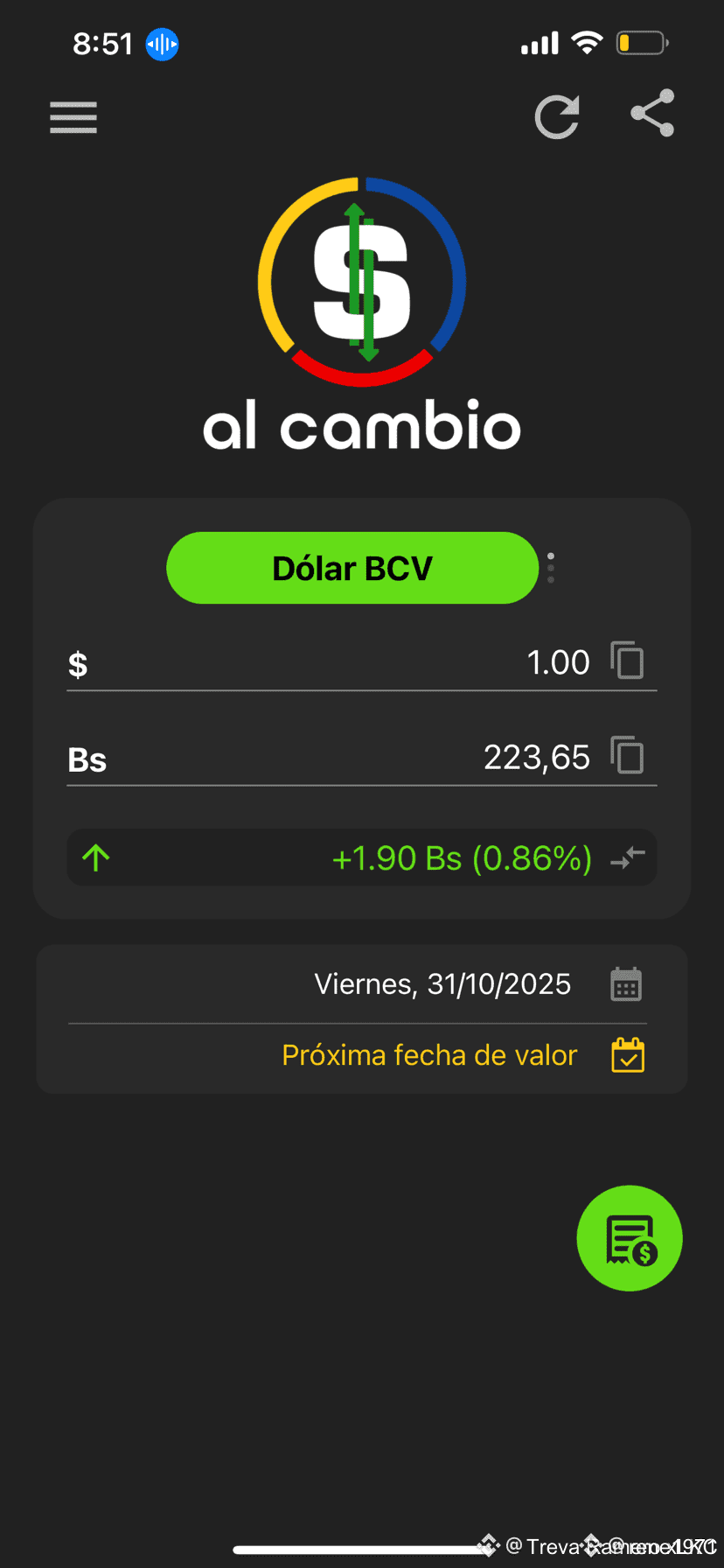This screenshot has width=724, height=1568.
Task: Open the three-dot options menu
Action: pos(551,568)
